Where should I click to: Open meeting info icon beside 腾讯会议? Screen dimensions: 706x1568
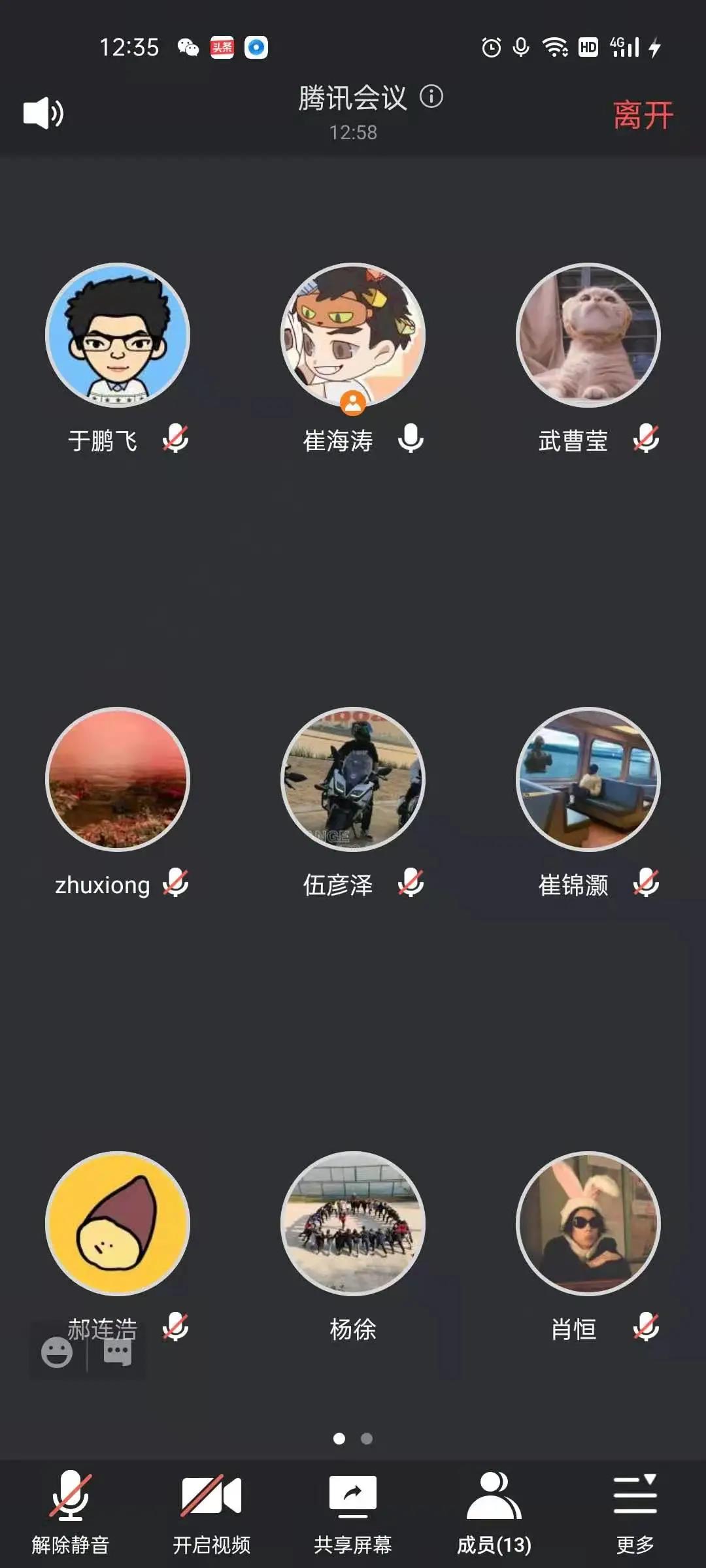coord(431,97)
